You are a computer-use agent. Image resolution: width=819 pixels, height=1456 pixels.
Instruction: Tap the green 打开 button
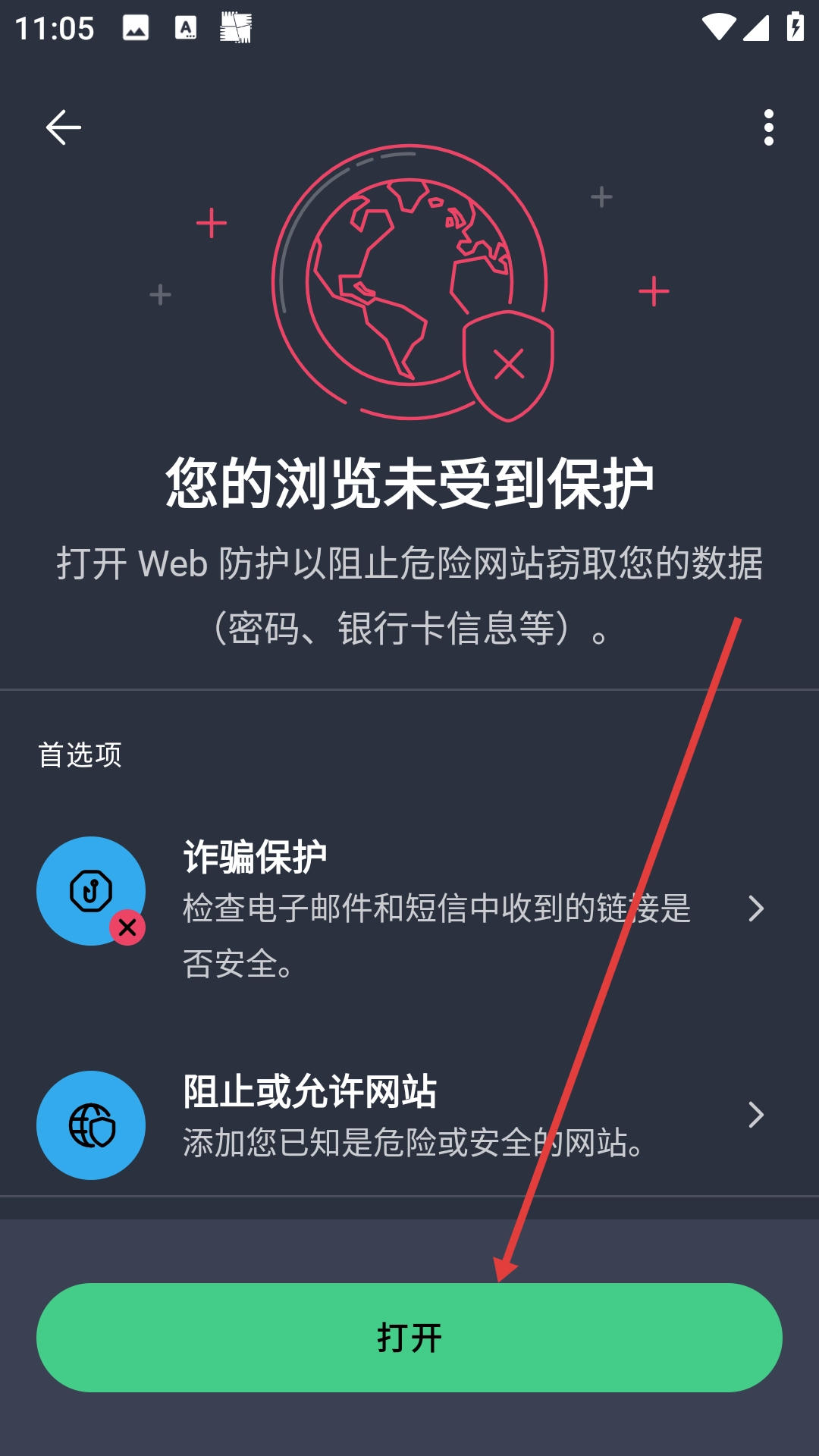point(409,1338)
